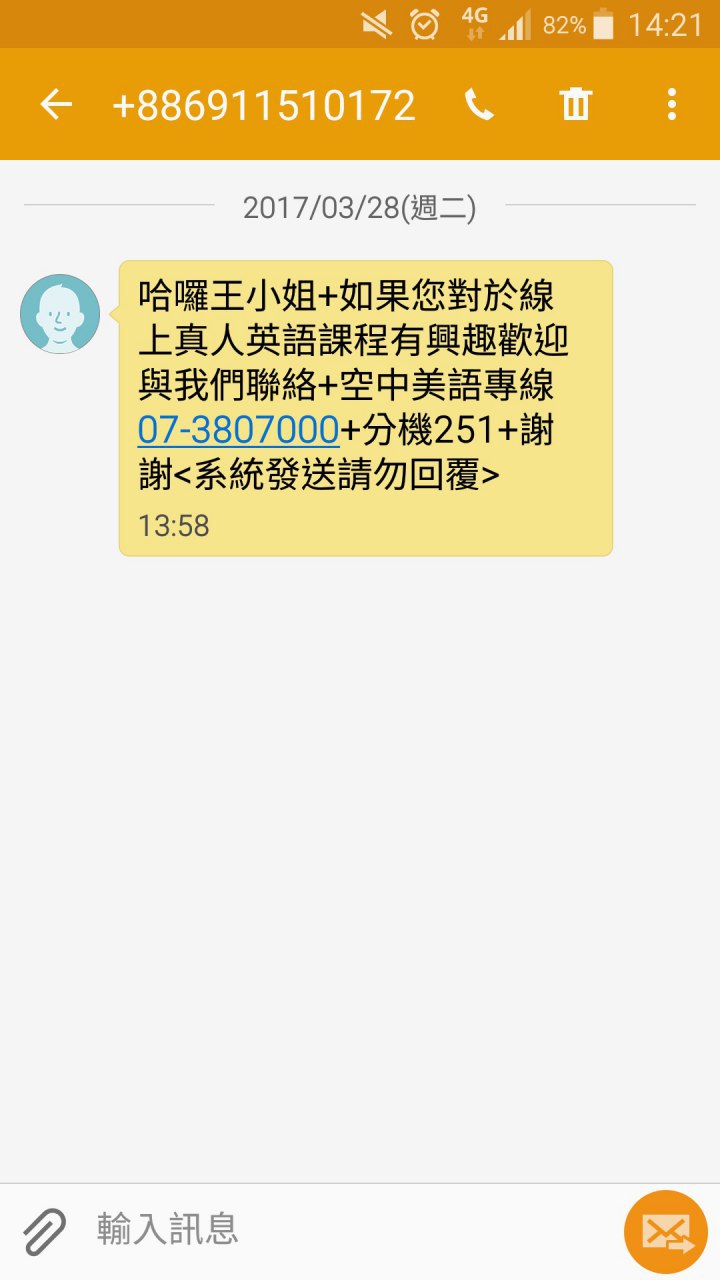Screen dimensions: 720x1280
Task: Delete this conversation with the trash icon
Action: point(576,104)
